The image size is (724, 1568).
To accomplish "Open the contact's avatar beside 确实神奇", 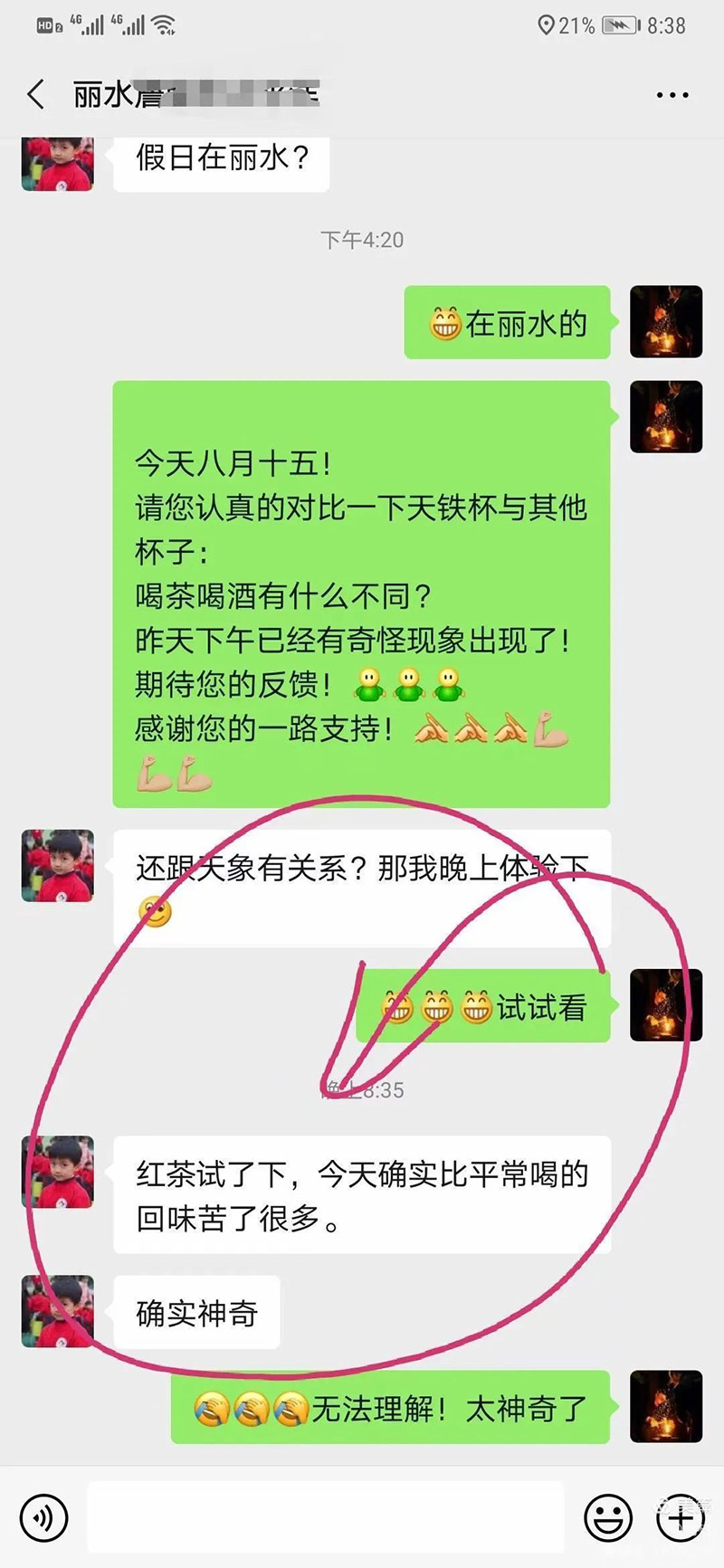I will click(x=58, y=1311).
